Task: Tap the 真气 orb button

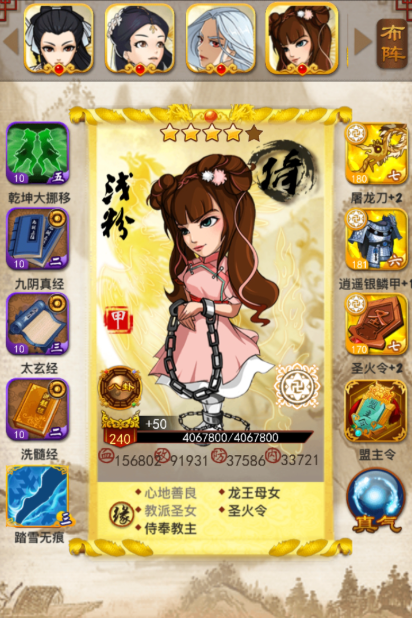Action: click(376, 501)
